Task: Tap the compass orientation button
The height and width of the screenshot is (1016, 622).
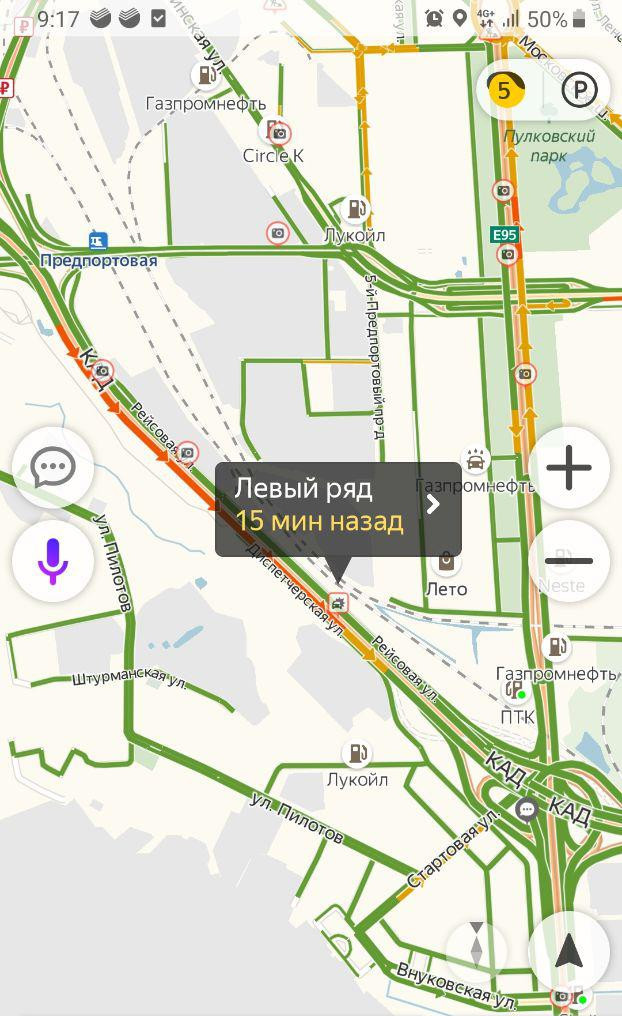Action: point(477,946)
